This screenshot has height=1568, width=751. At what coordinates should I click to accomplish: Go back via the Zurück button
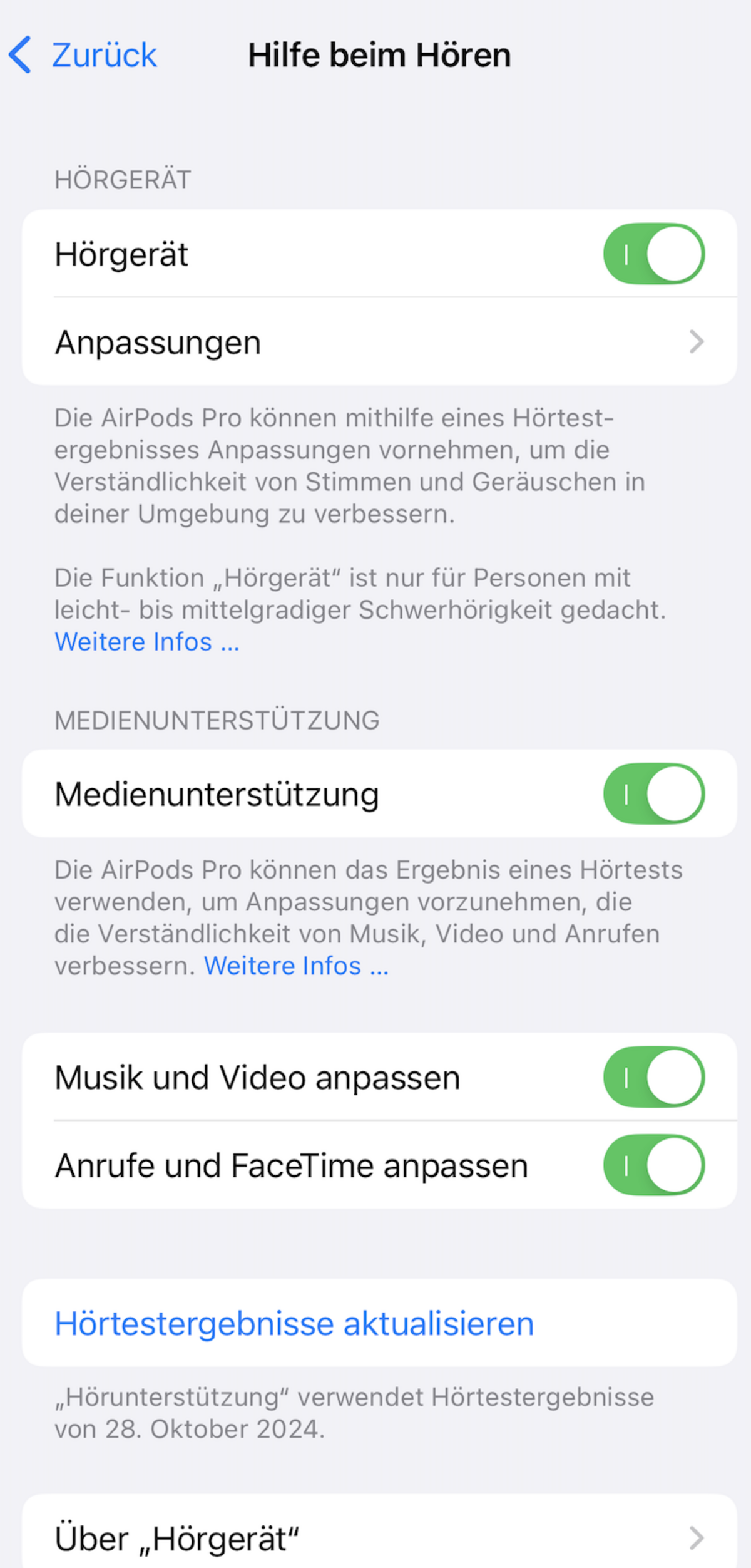[x=82, y=55]
